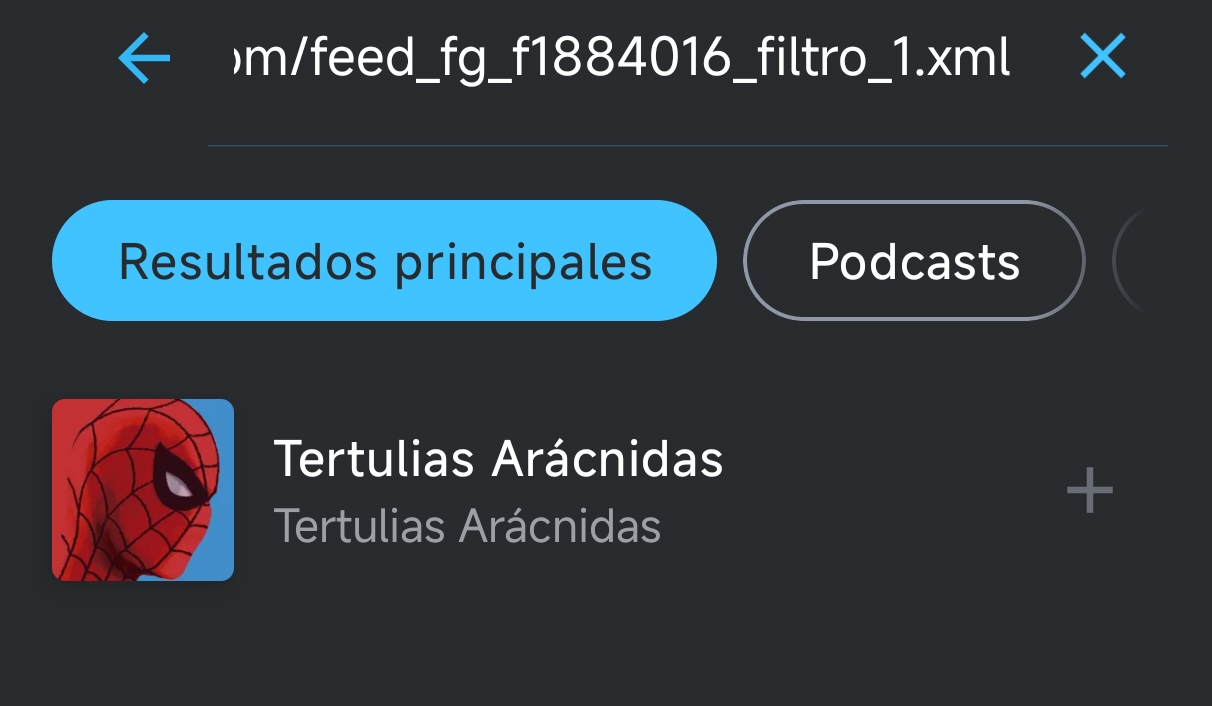Go back using the arrow icon
This screenshot has height=706, width=1212.
[x=144, y=59]
